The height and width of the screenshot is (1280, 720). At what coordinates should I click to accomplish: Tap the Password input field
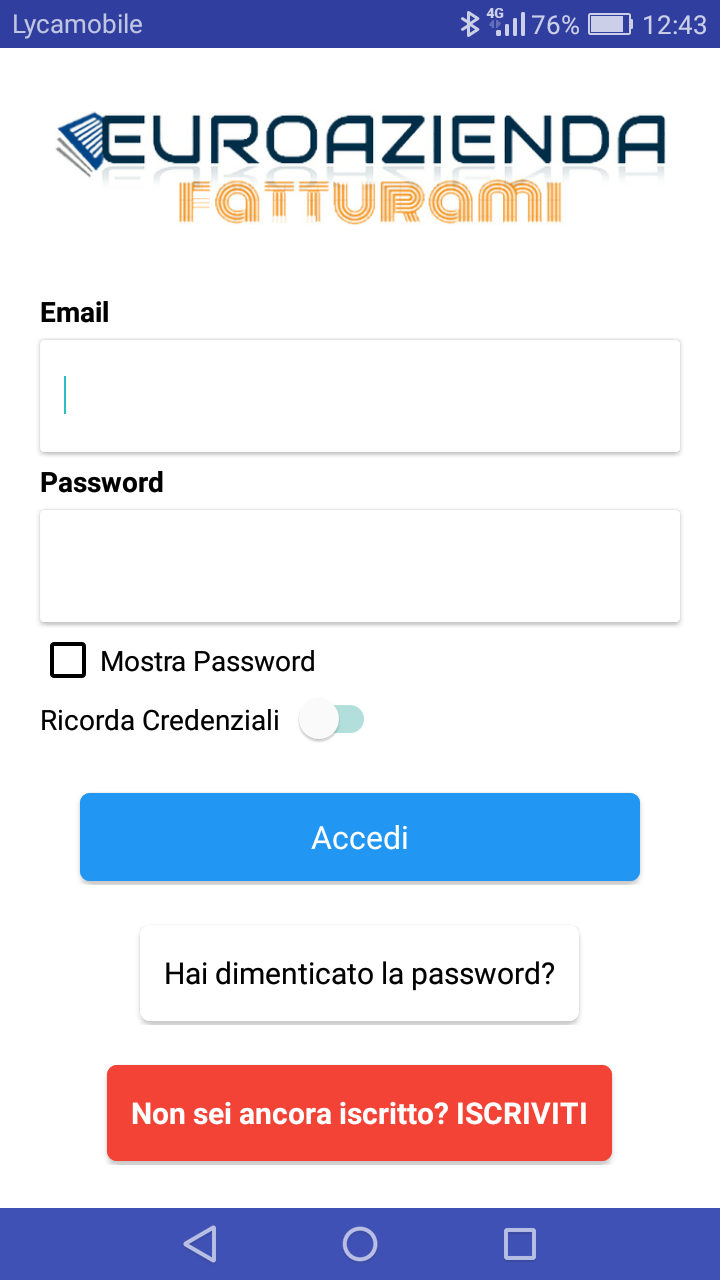tap(360, 565)
